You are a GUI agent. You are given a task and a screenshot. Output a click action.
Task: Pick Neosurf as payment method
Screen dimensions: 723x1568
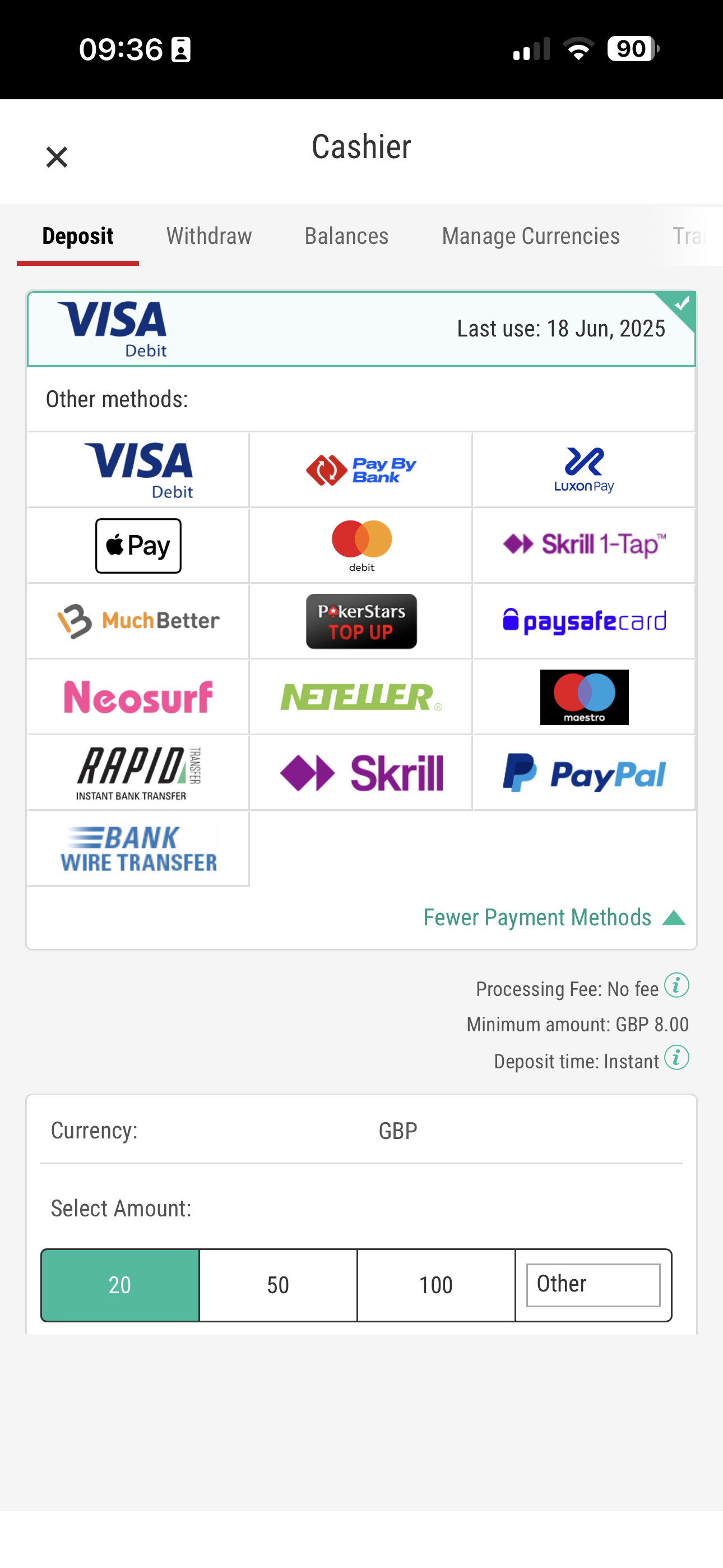pos(138,697)
